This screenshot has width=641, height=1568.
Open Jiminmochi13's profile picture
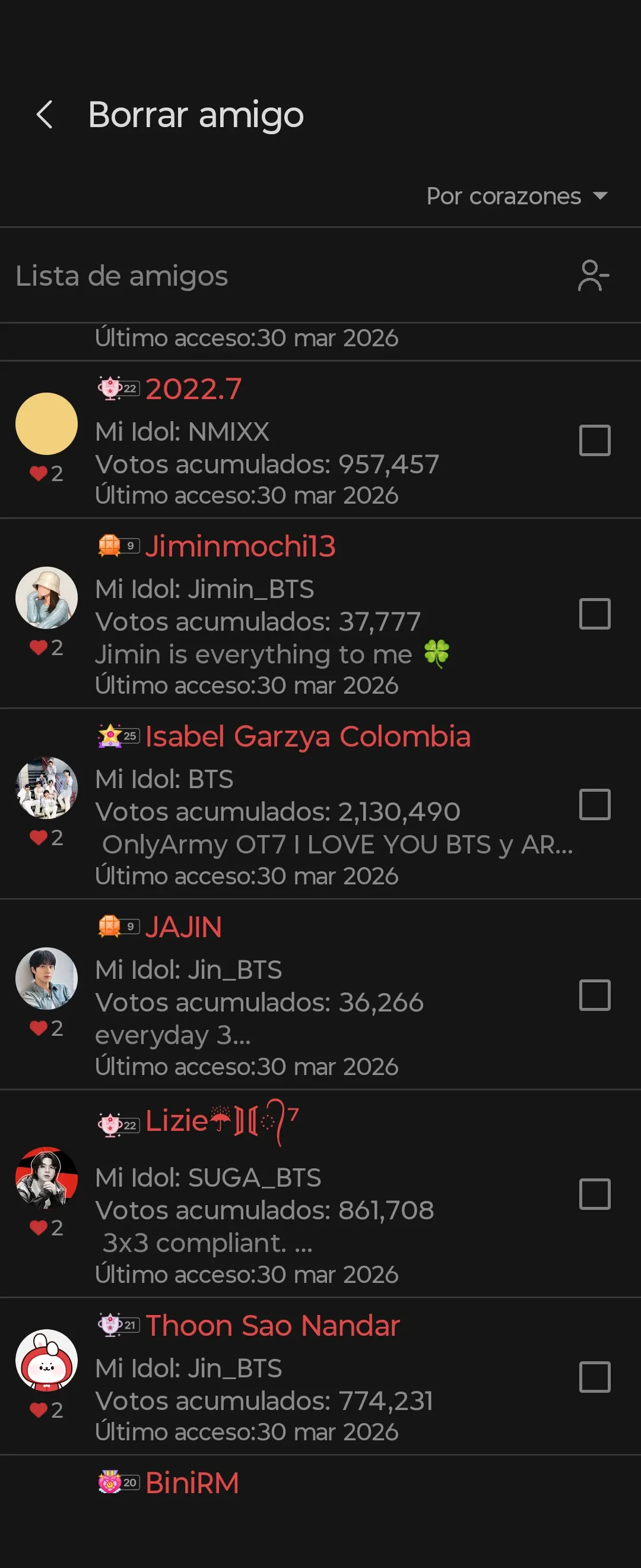[x=46, y=598]
